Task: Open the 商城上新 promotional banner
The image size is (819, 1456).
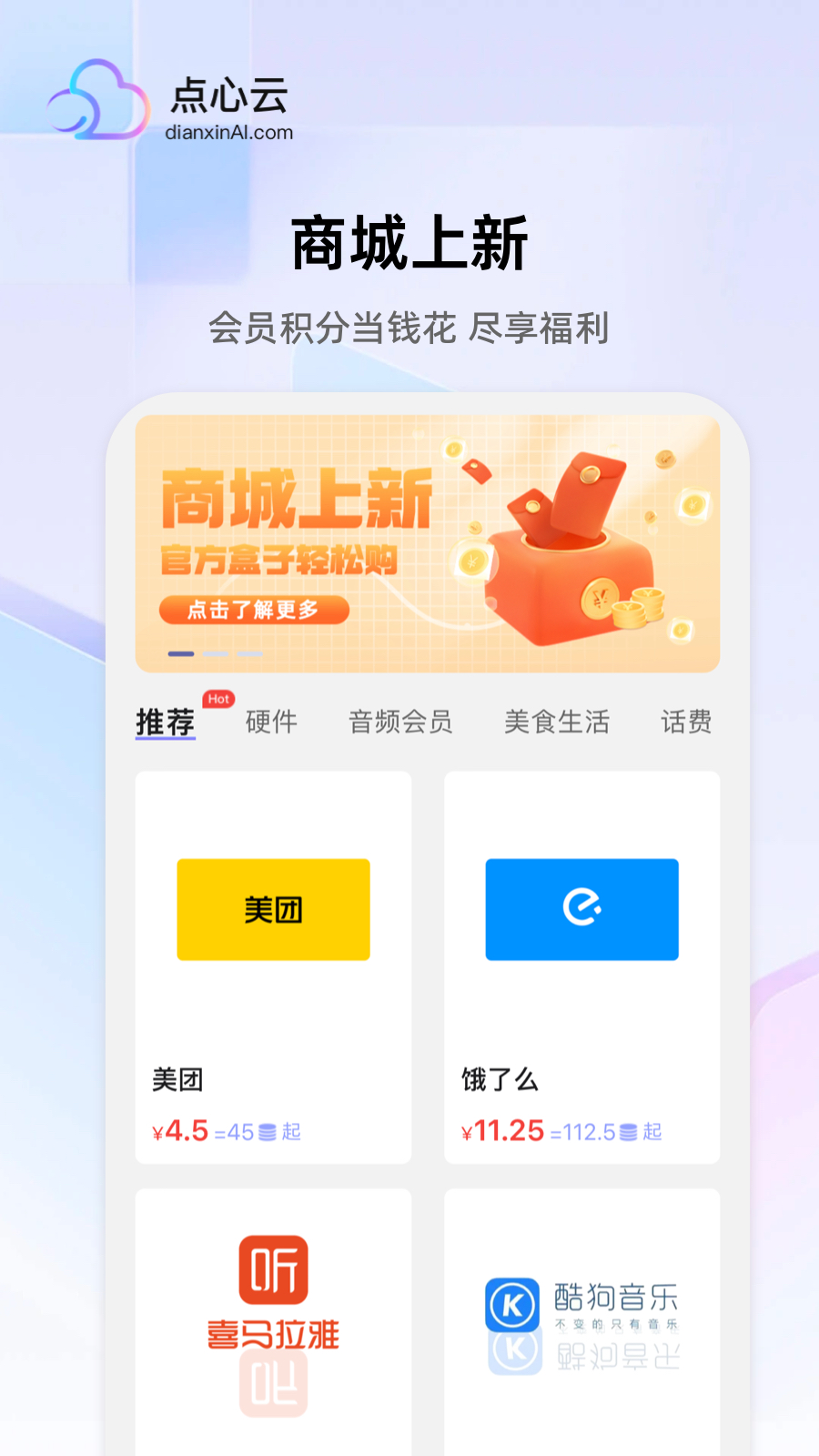Action: tap(426, 539)
